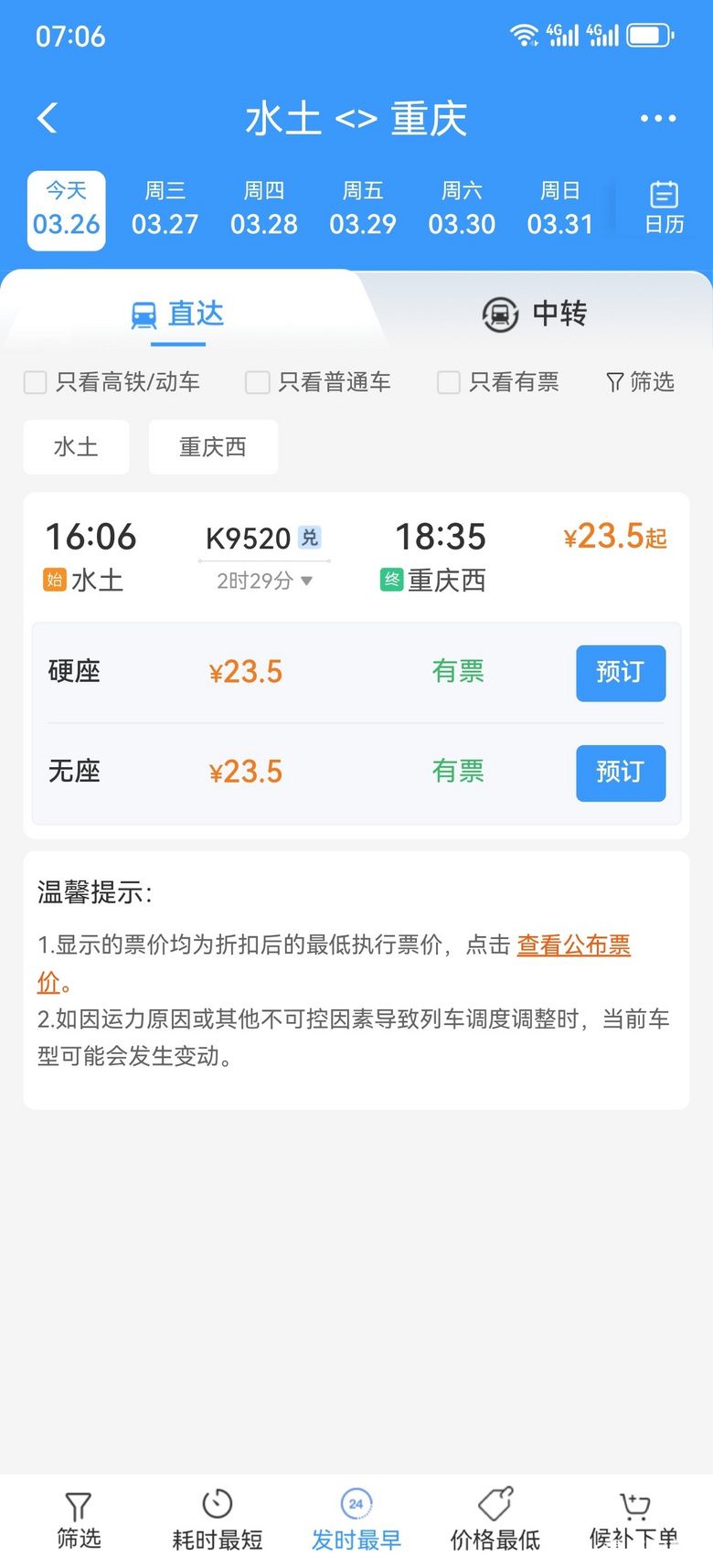Sort by 耗时最短 shortest duration
Viewport: 713px width, 1568px height.
(x=218, y=1521)
